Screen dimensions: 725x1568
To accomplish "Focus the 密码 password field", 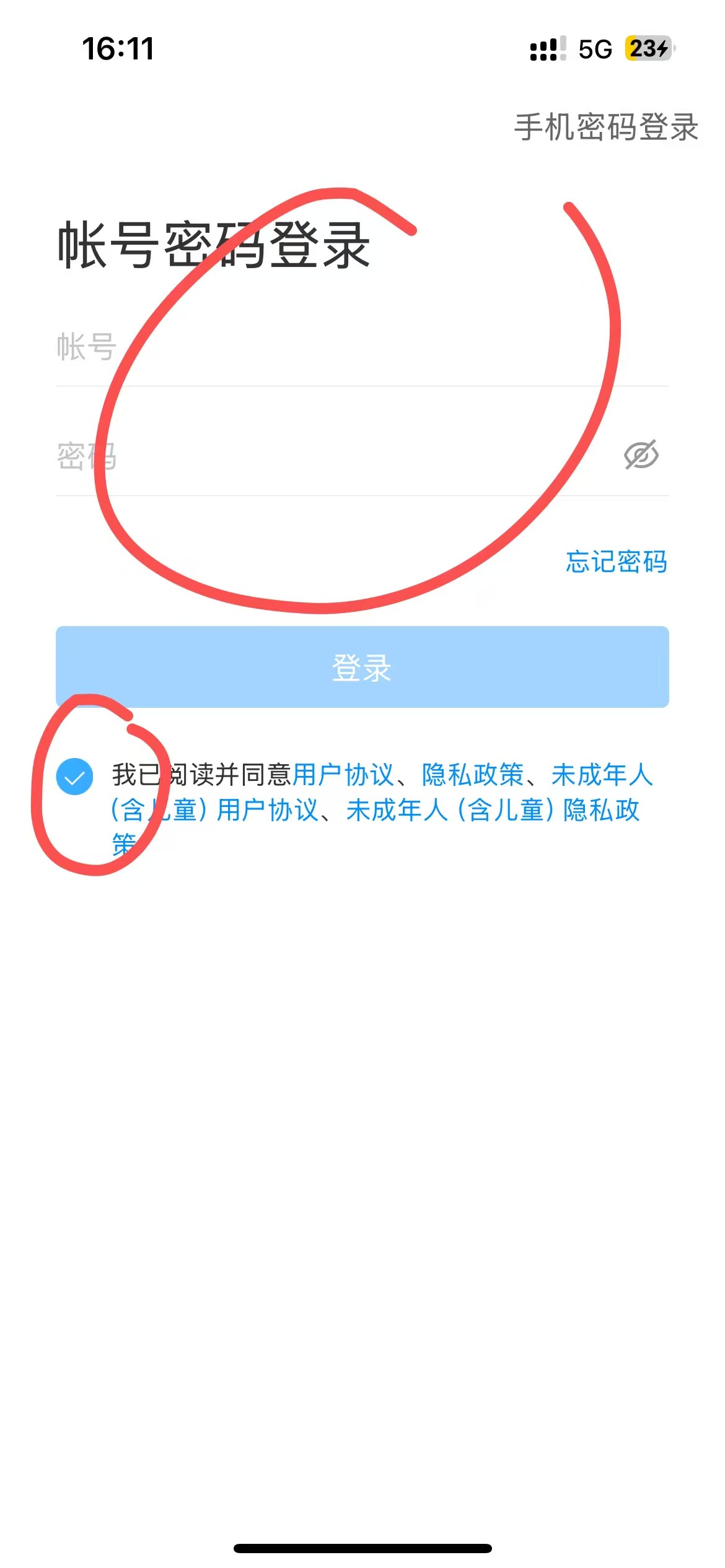I will tap(335, 456).
